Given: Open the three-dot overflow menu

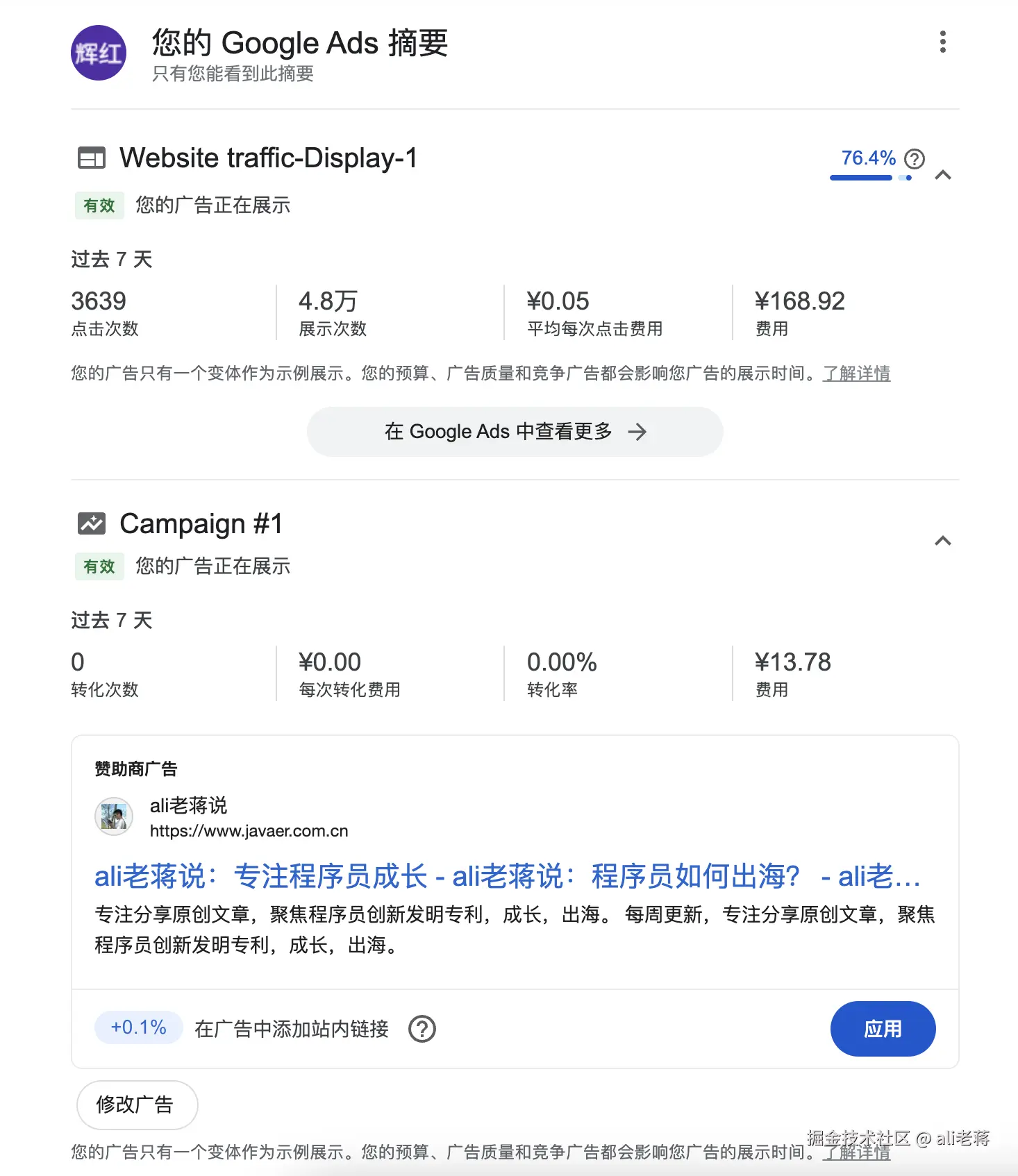Looking at the screenshot, I should (942, 42).
